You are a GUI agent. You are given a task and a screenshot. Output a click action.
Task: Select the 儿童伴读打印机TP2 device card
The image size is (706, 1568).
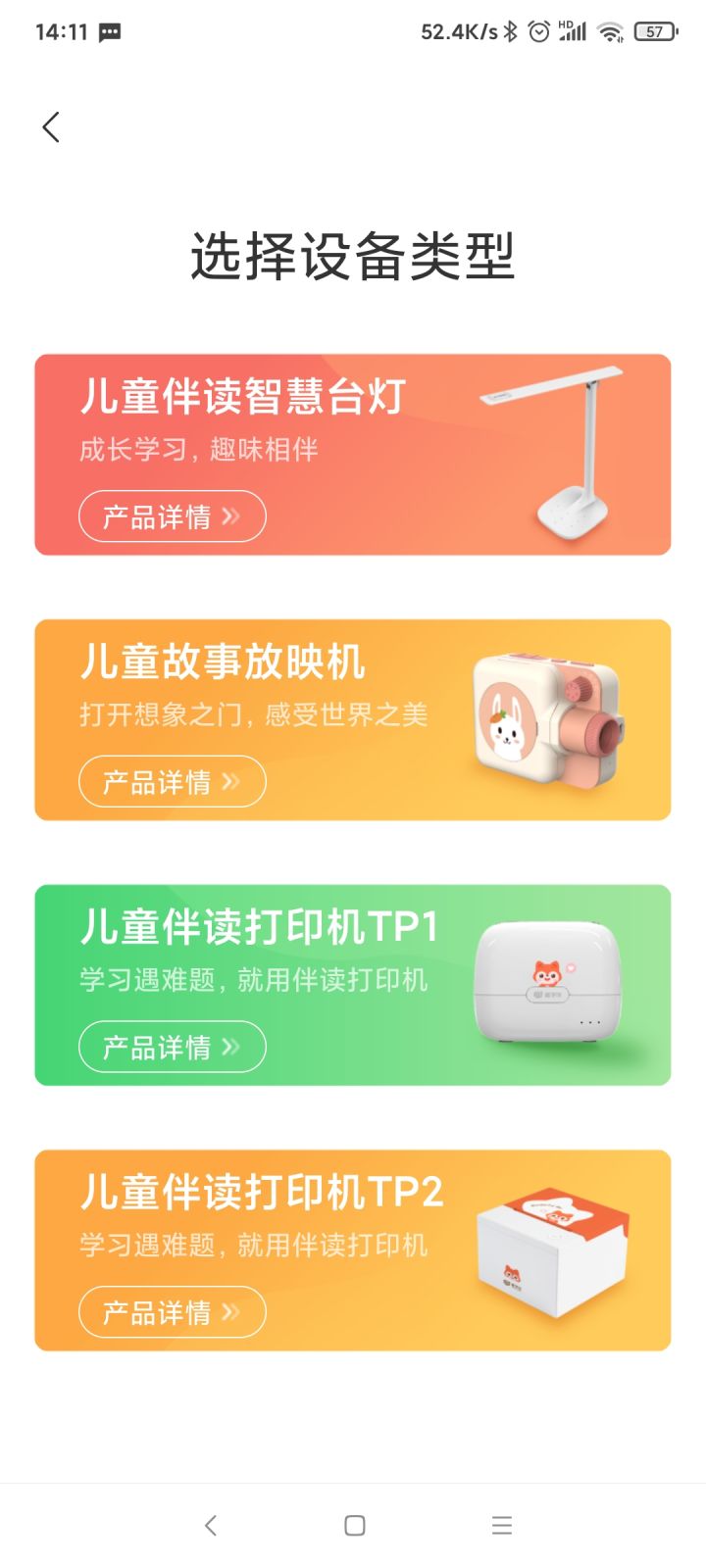point(353,1250)
